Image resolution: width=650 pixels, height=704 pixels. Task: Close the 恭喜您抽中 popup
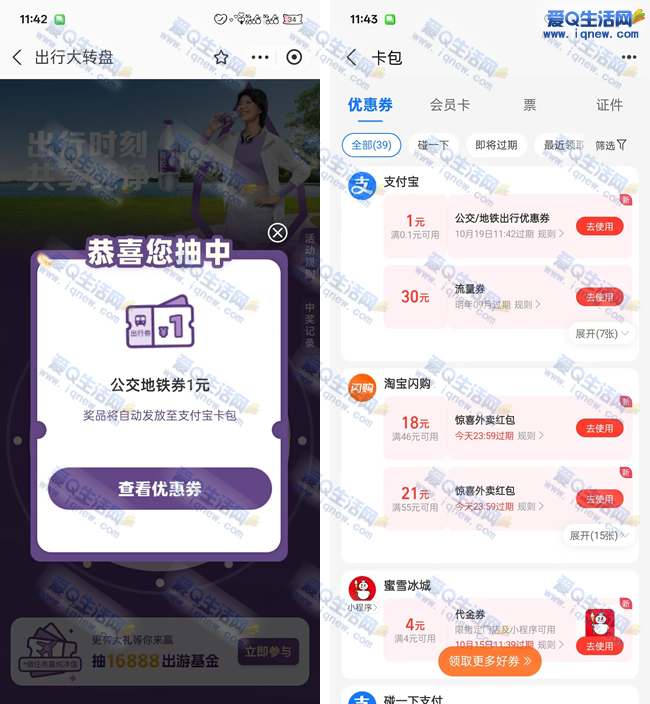click(277, 233)
